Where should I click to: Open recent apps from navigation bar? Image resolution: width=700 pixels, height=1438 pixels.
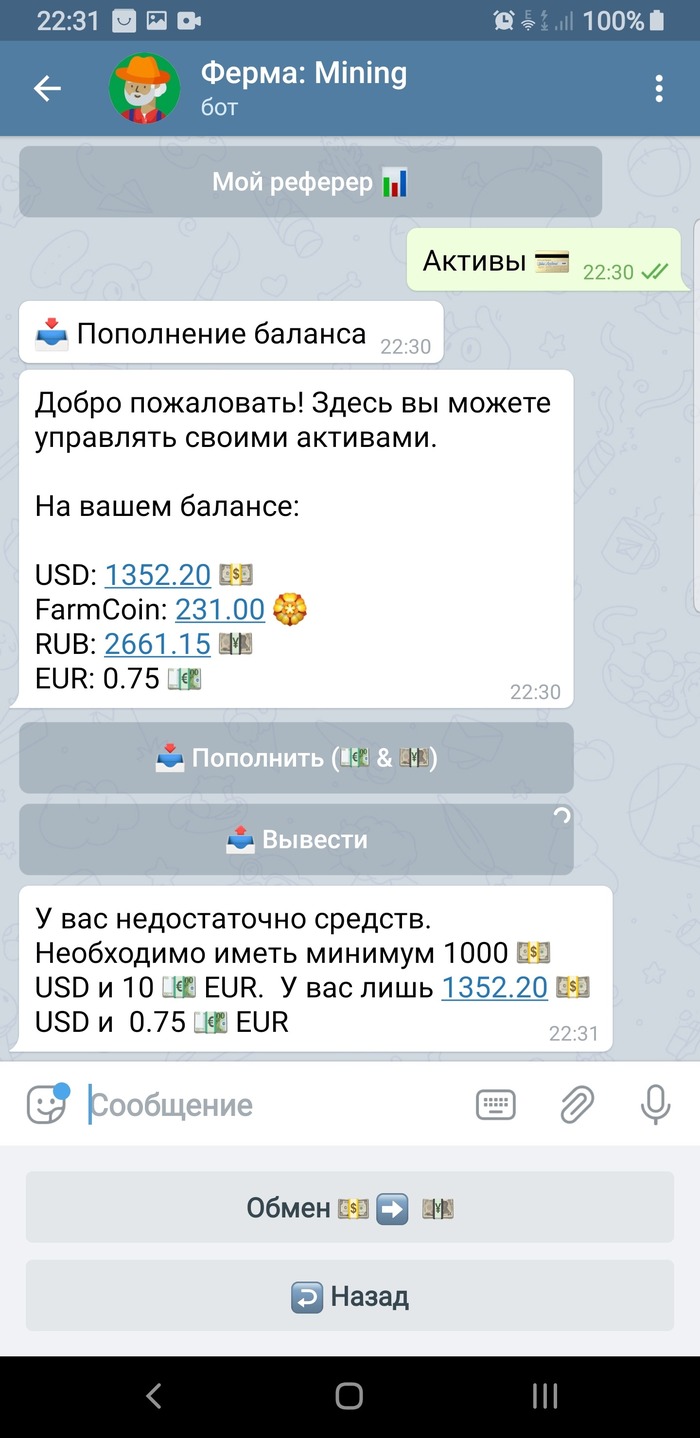tap(545, 1396)
